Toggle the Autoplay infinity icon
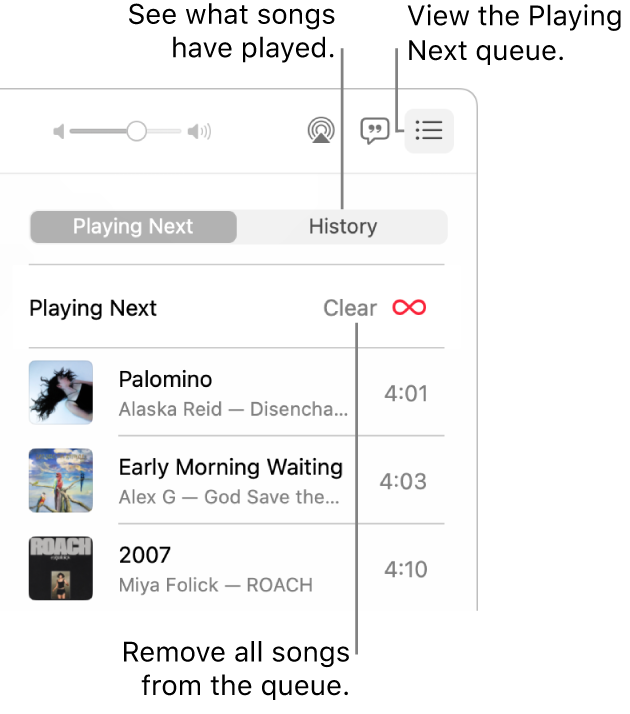 (409, 308)
